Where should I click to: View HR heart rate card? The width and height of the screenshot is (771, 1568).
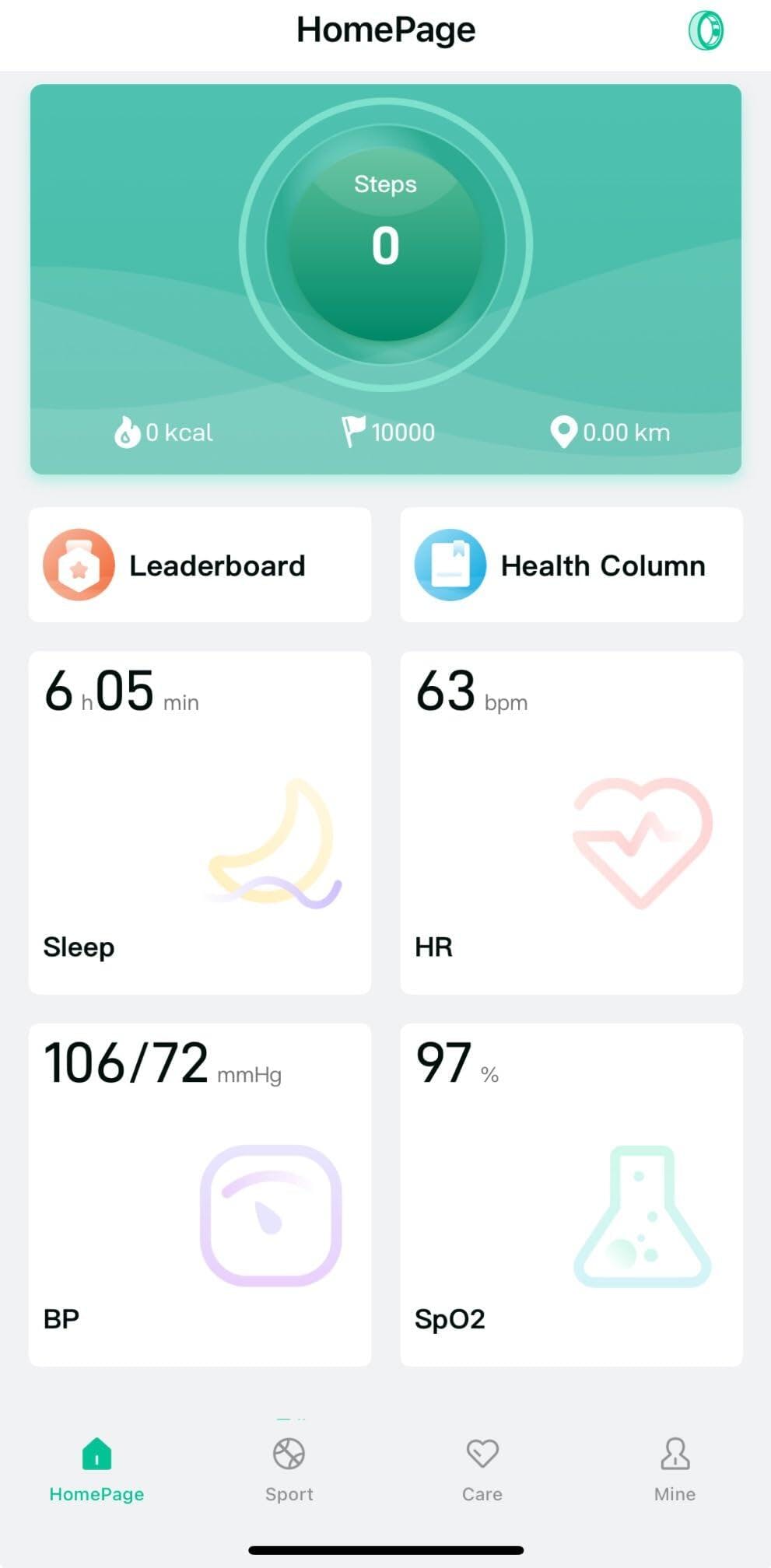click(571, 823)
